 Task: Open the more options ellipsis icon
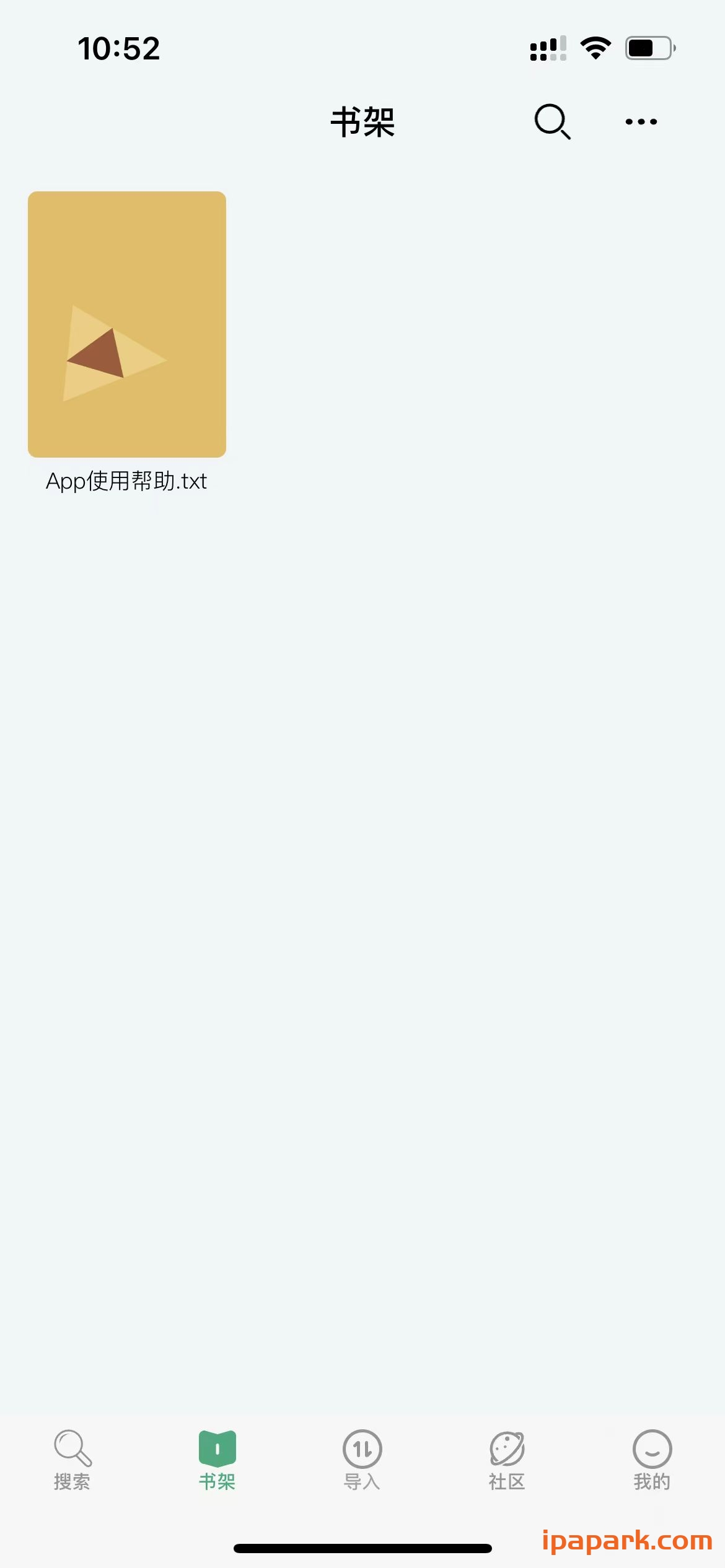tap(641, 122)
